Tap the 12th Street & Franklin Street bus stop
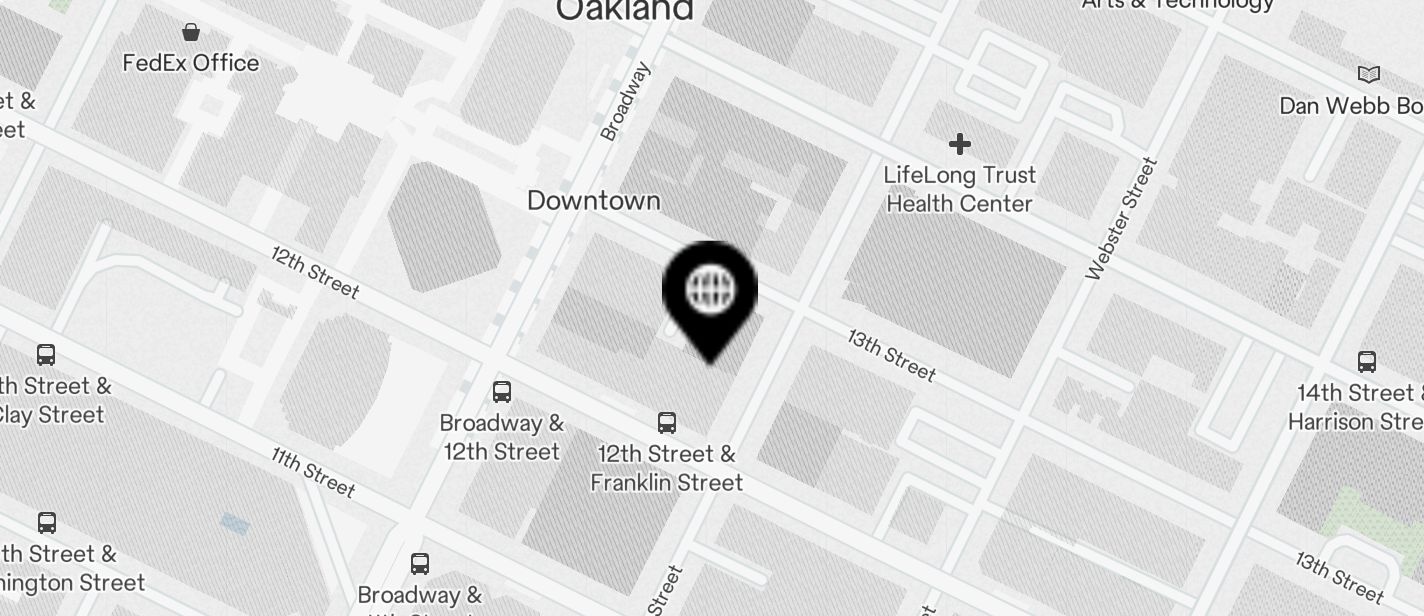 click(667, 423)
